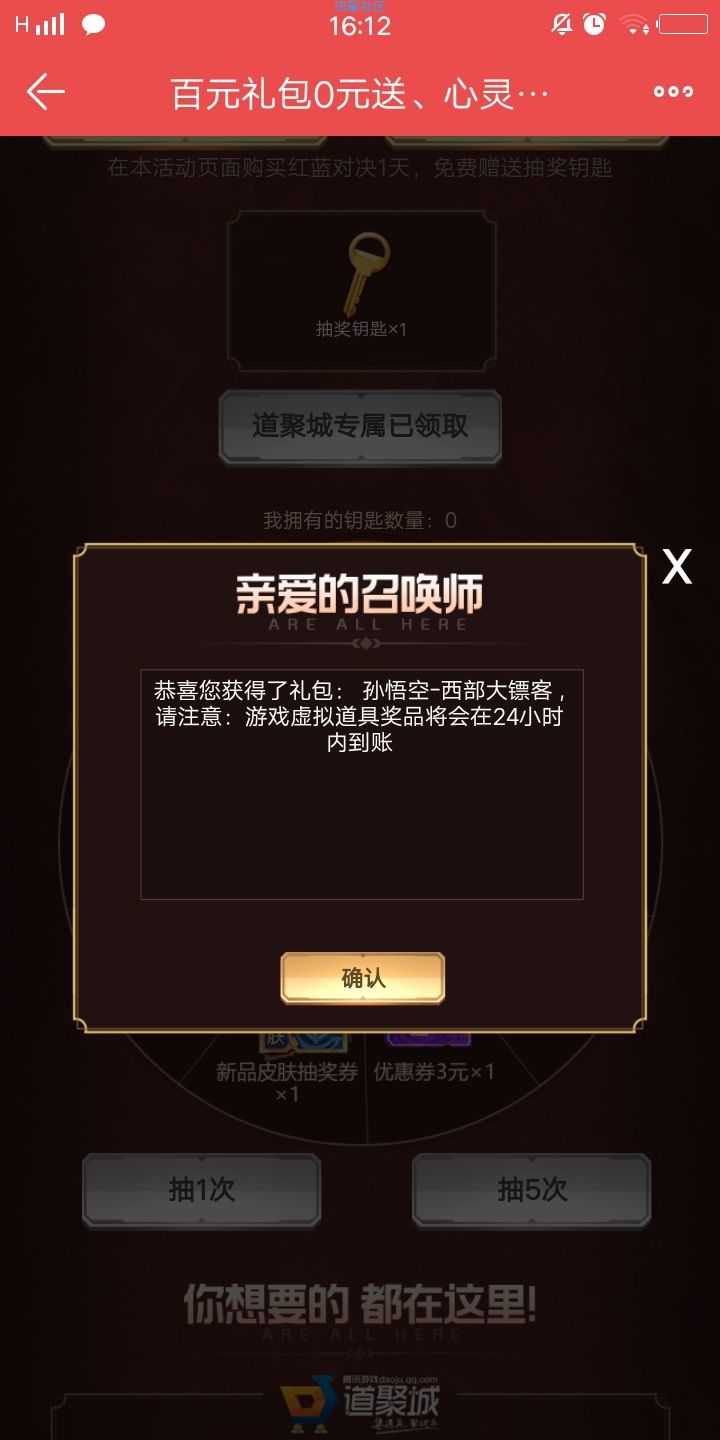Viewport: 720px width, 1440px height.
Task: Tap the 确认 button in the dialog
Action: point(362,978)
